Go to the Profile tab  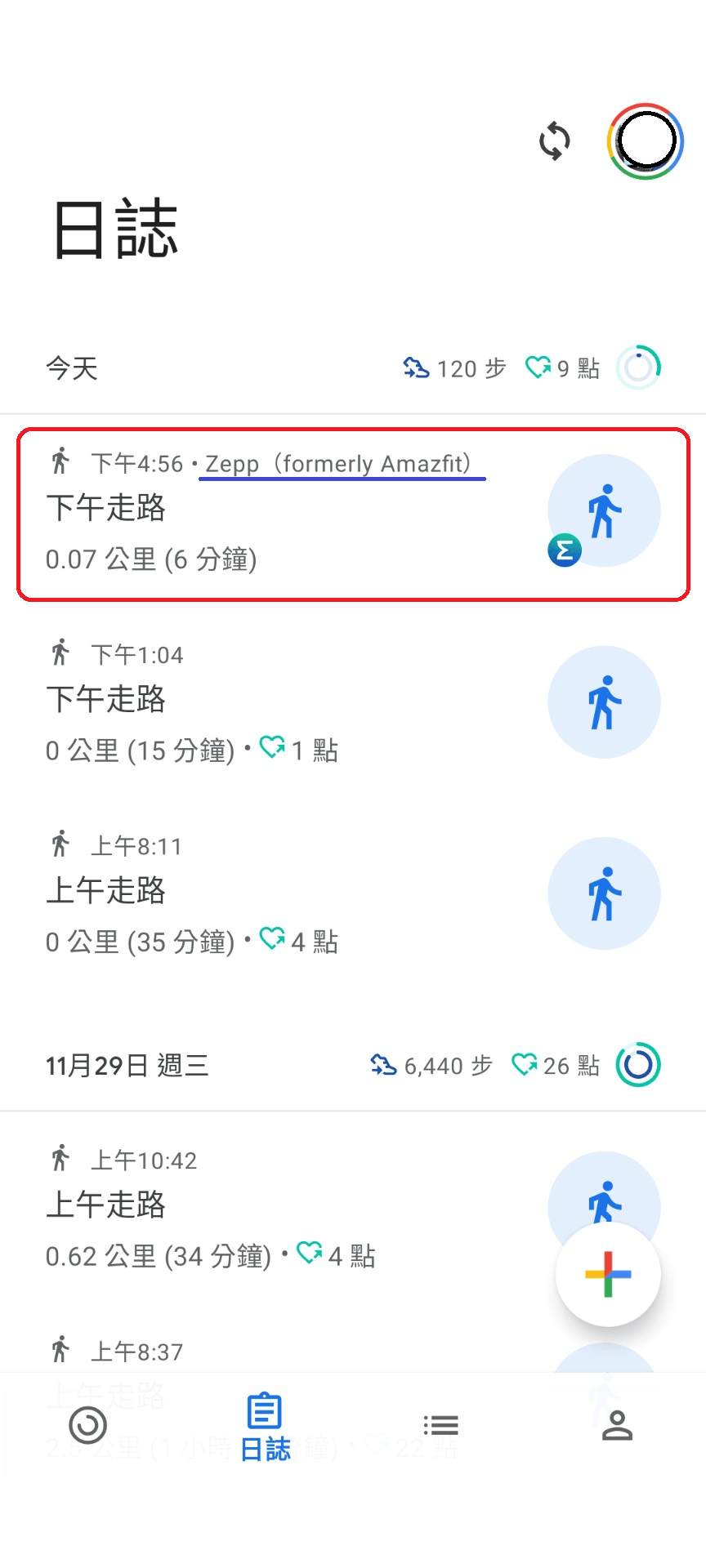[618, 1426]
